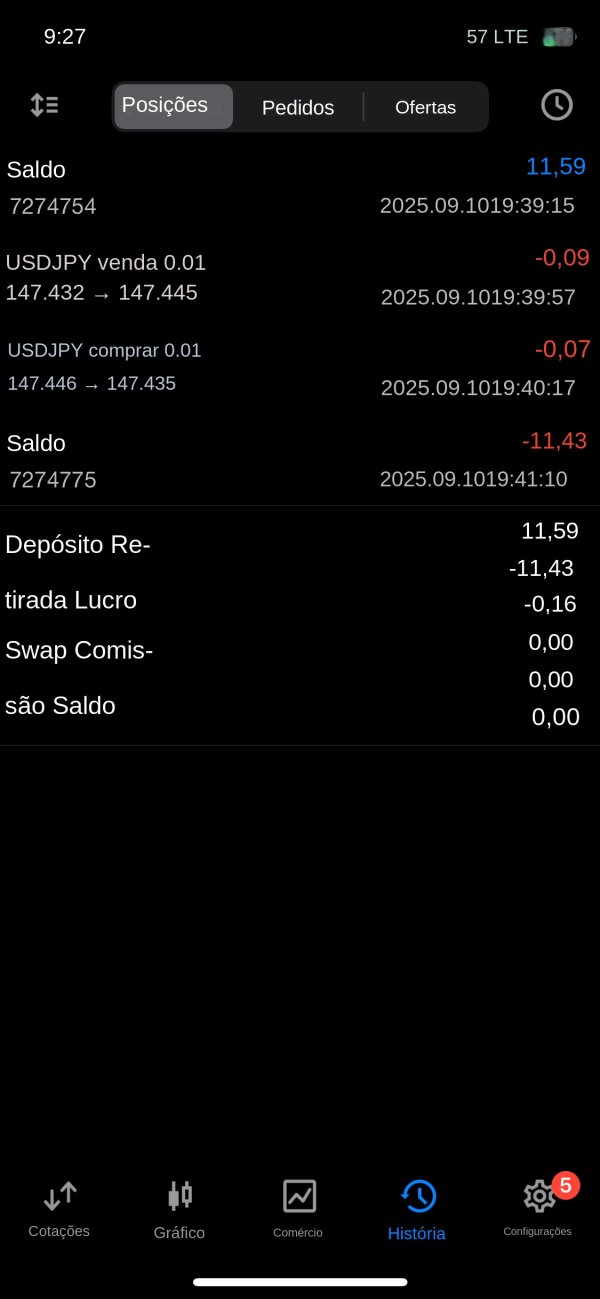Switch to the Ofertas segment

pos(425,107)
